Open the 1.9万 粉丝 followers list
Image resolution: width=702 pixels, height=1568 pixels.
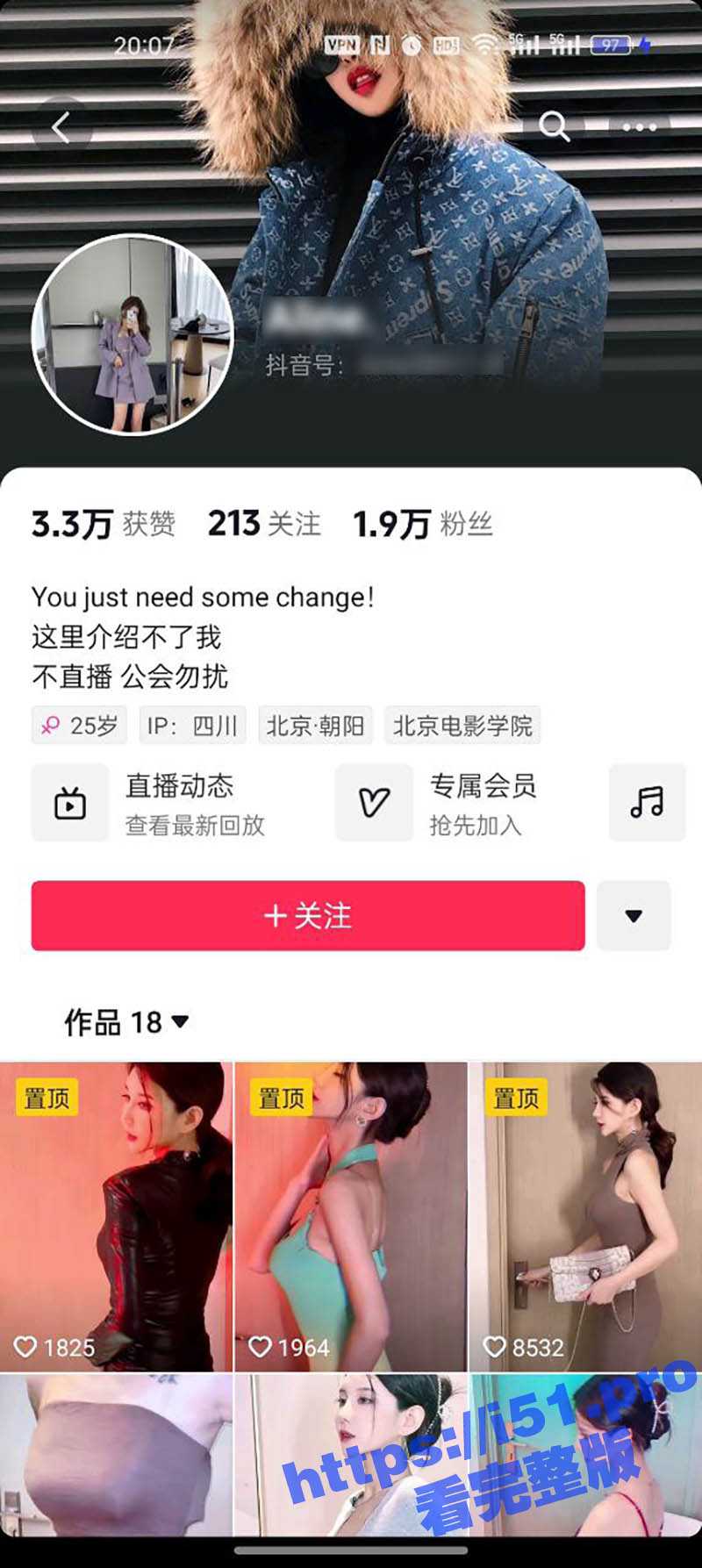click(422, 524)
